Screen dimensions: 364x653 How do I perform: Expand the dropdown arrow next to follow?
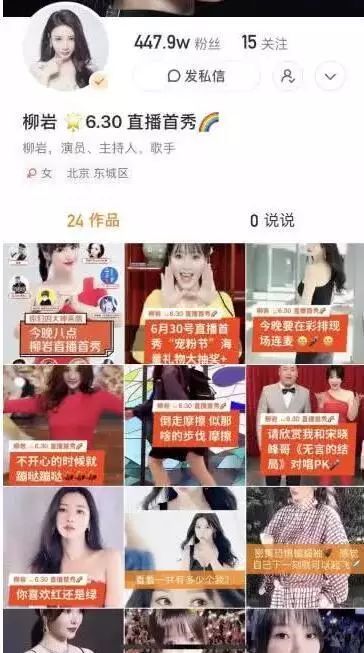pos(330,76)
